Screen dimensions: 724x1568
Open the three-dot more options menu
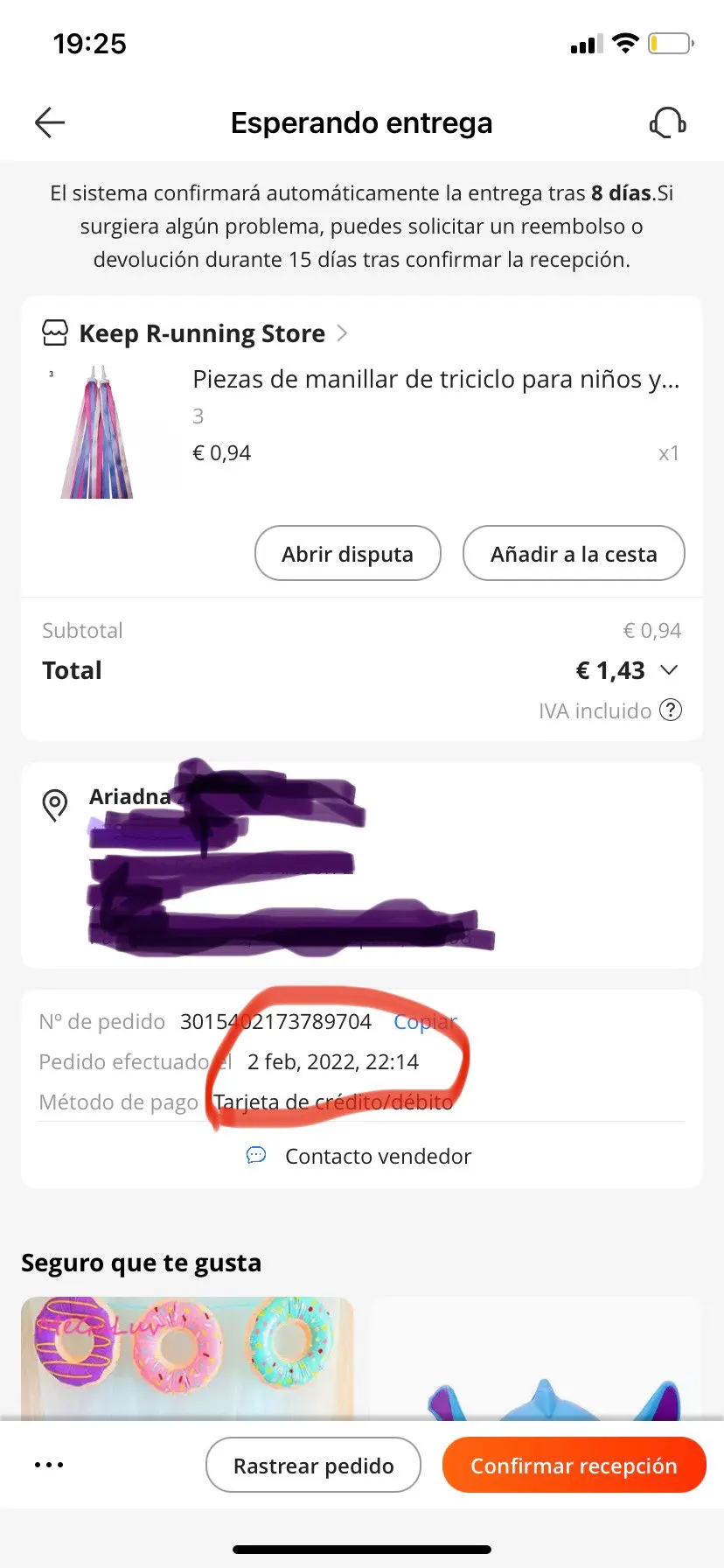[49, 1465]
